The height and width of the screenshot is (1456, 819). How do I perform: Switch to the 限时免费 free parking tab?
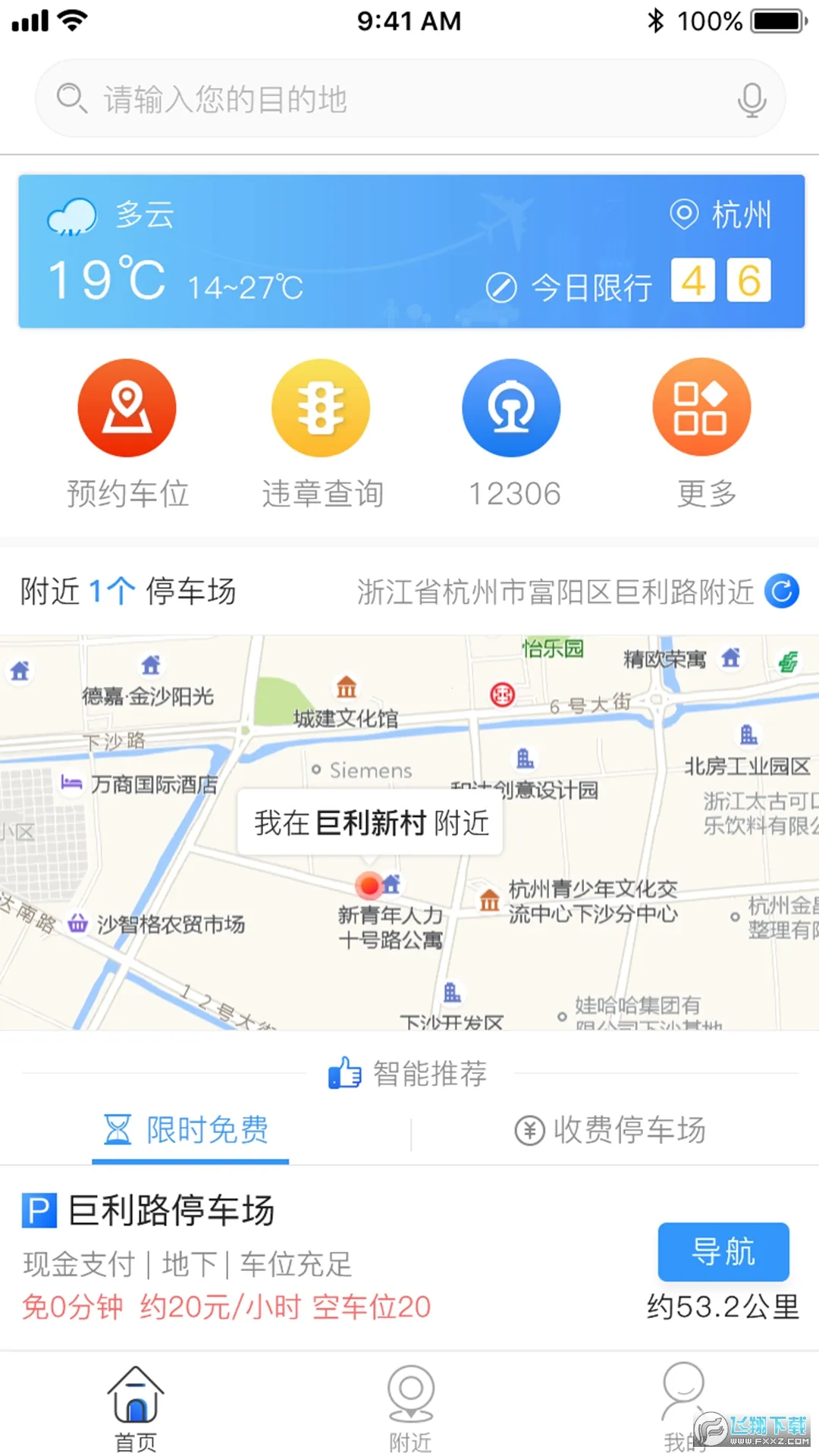tap(189, 1131)
